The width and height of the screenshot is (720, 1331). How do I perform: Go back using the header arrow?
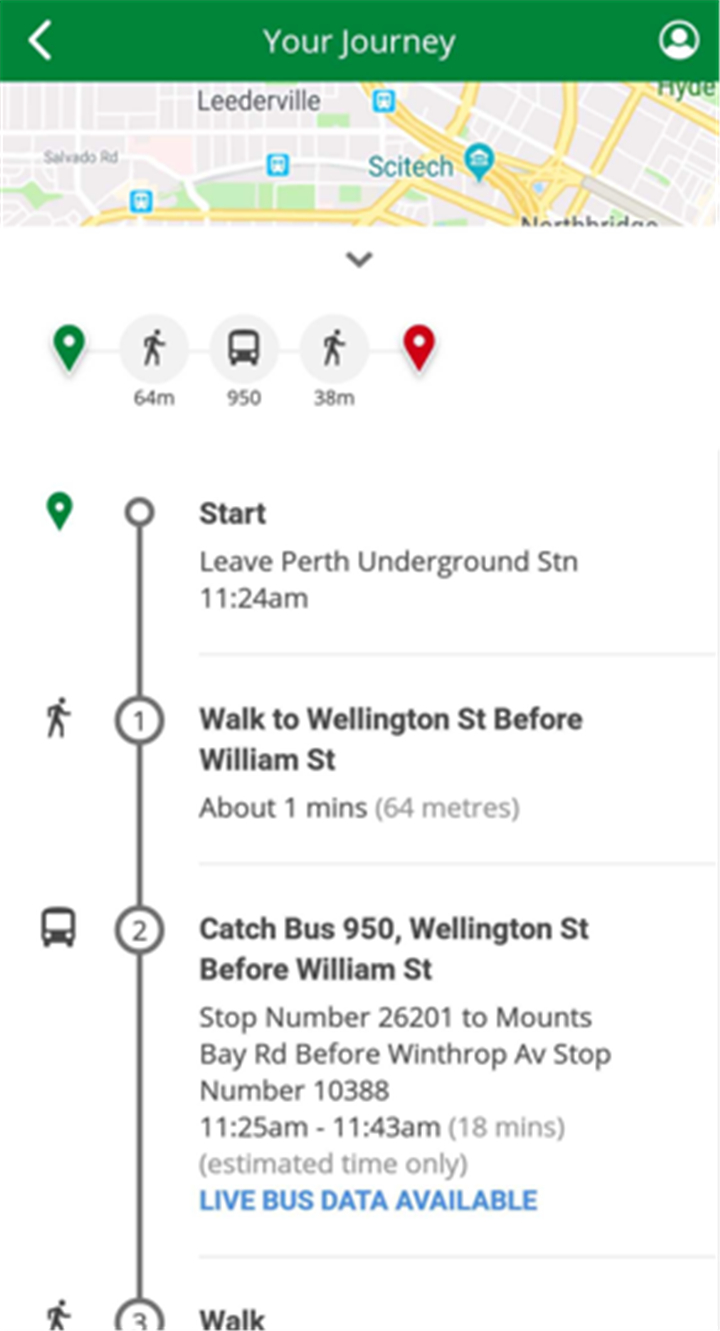click(39, 41)
